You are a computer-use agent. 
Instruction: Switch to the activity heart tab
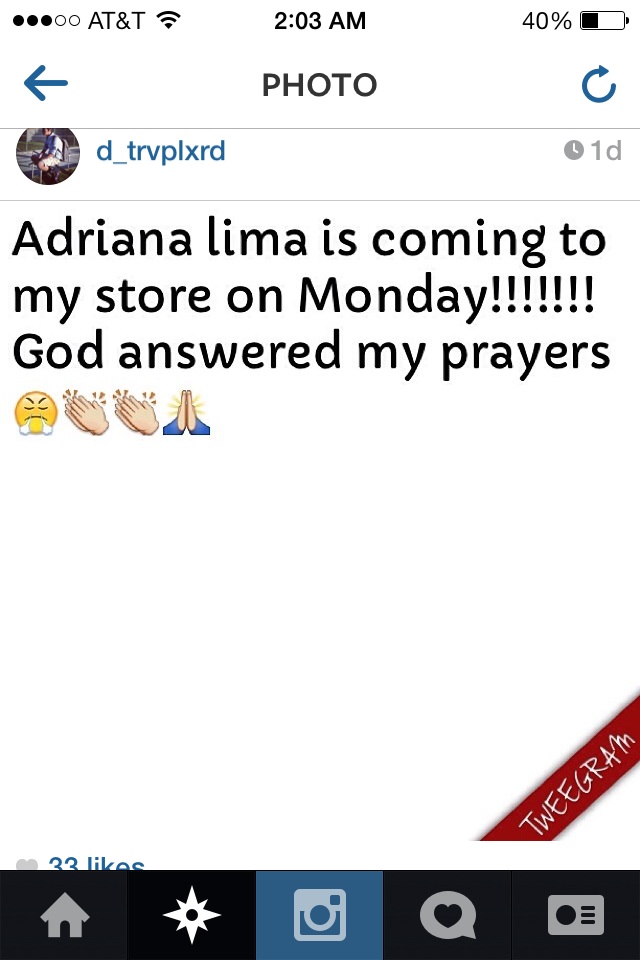447,915
